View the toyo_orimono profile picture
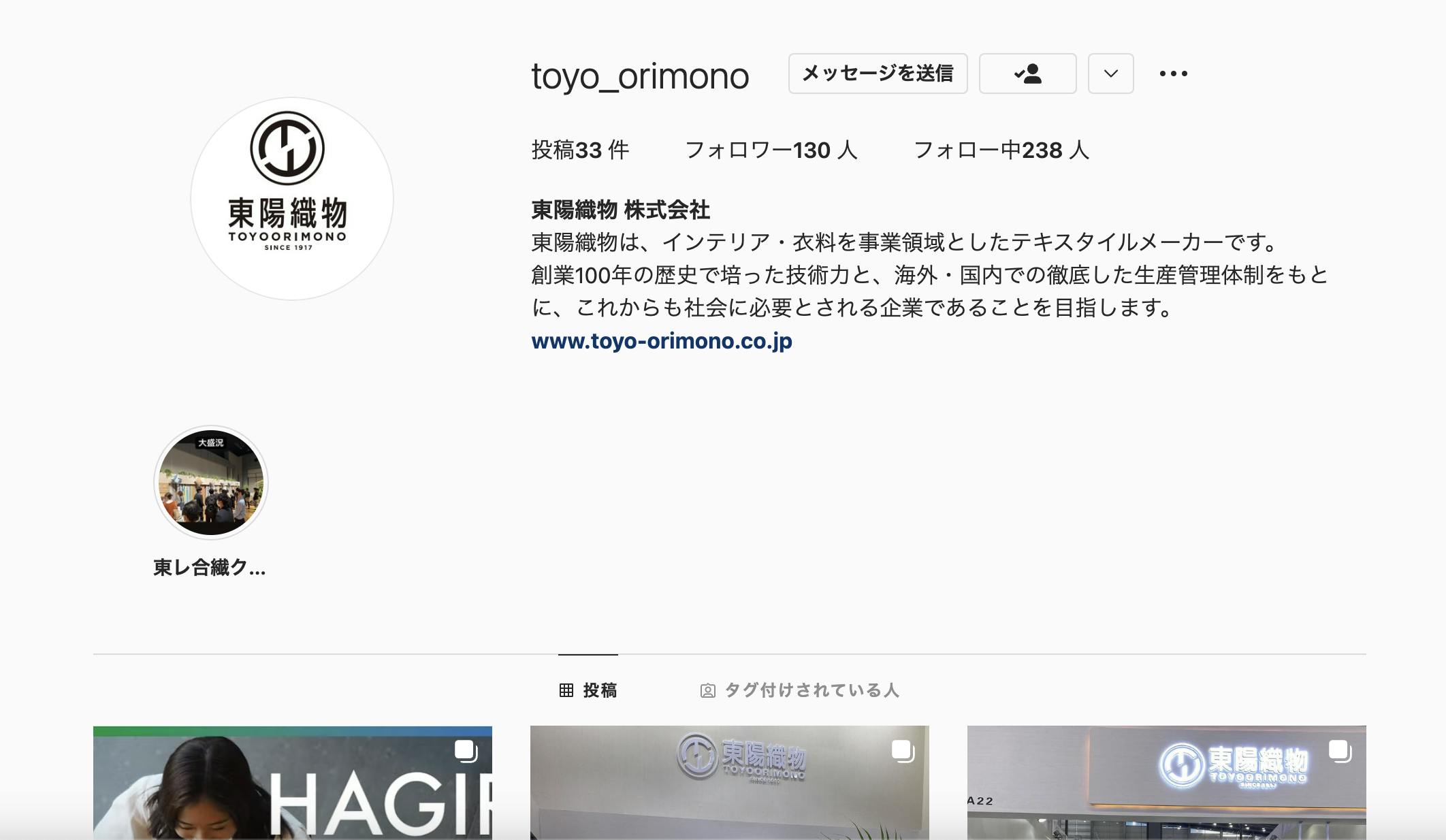1446x840 pixels. [x=291, y=198]
